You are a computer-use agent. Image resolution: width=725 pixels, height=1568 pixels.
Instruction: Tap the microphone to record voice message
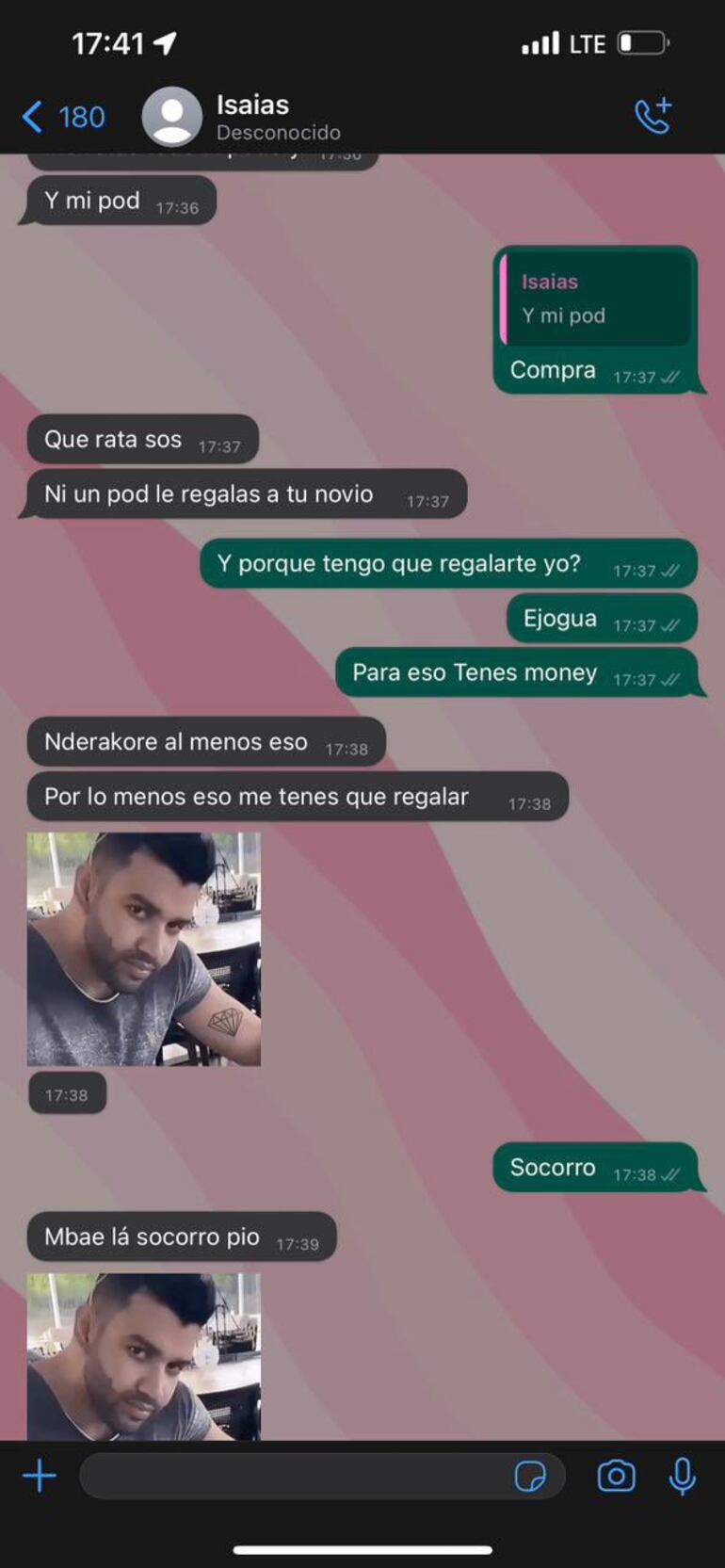[x=682, y=1476]
